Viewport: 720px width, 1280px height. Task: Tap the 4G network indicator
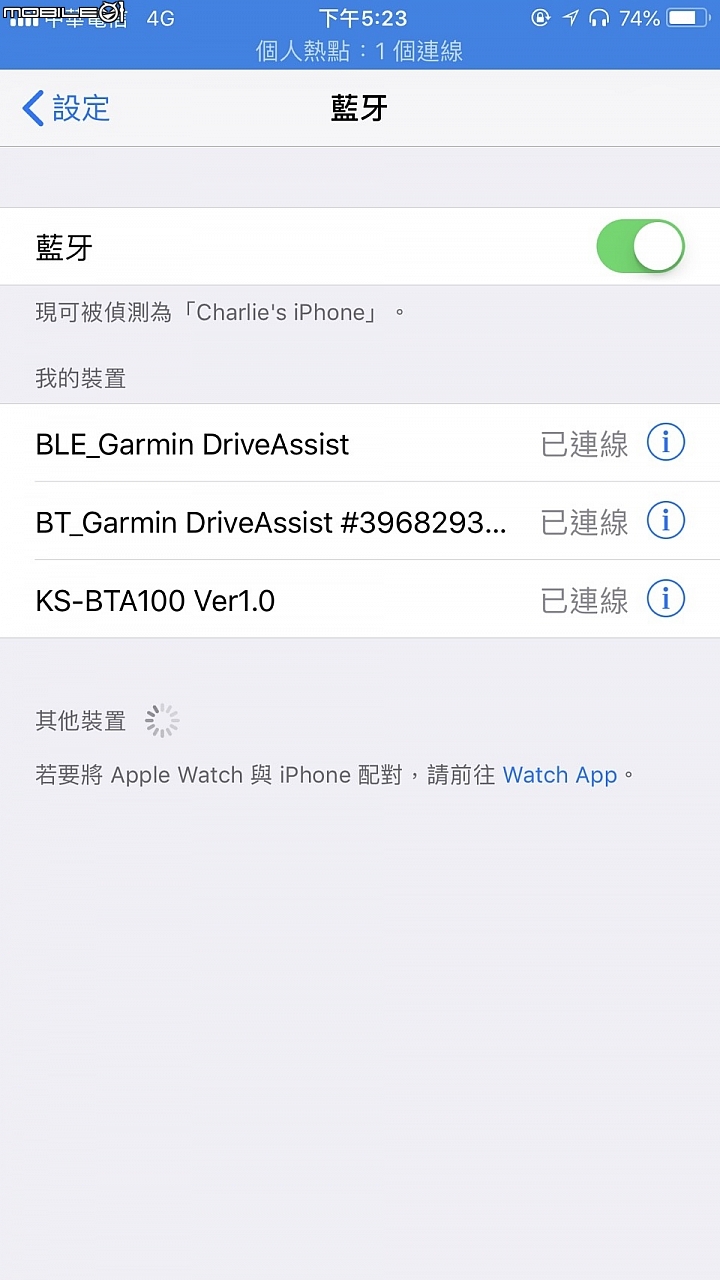point(160,17)
